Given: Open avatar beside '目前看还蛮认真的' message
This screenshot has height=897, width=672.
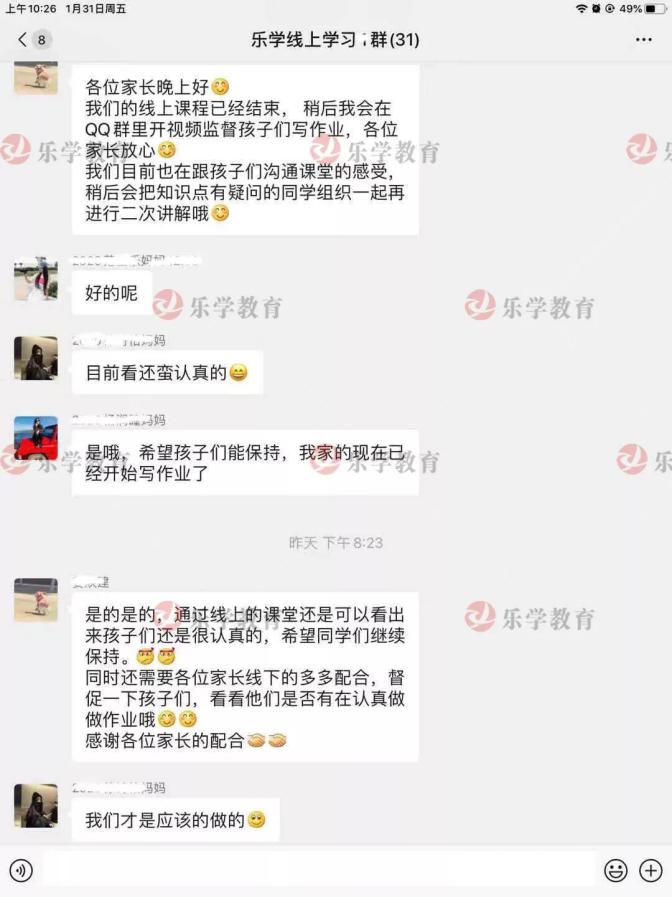Looking at the screenshot, I should (x=35, y=358).
